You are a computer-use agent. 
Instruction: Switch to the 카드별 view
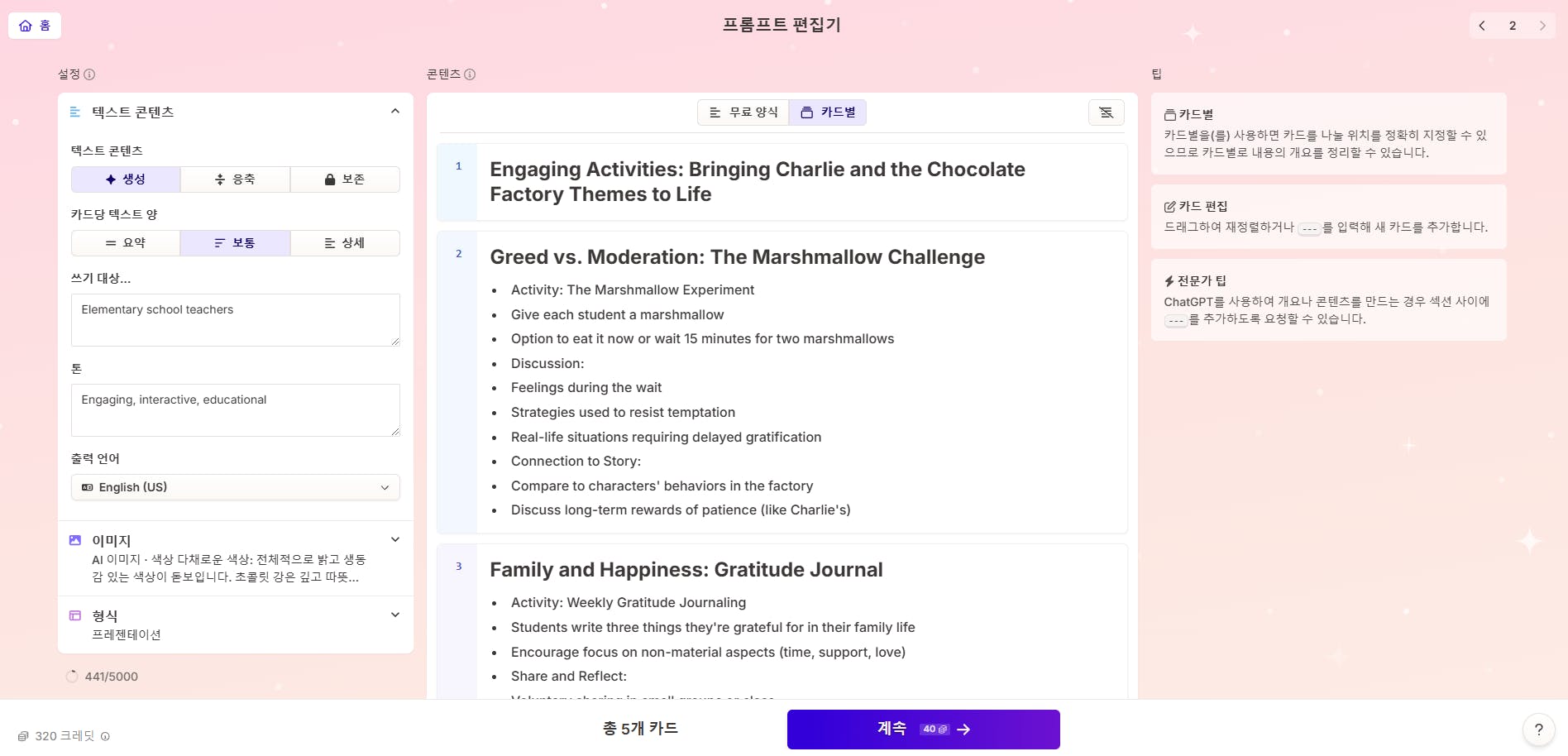tap(828, 112)
